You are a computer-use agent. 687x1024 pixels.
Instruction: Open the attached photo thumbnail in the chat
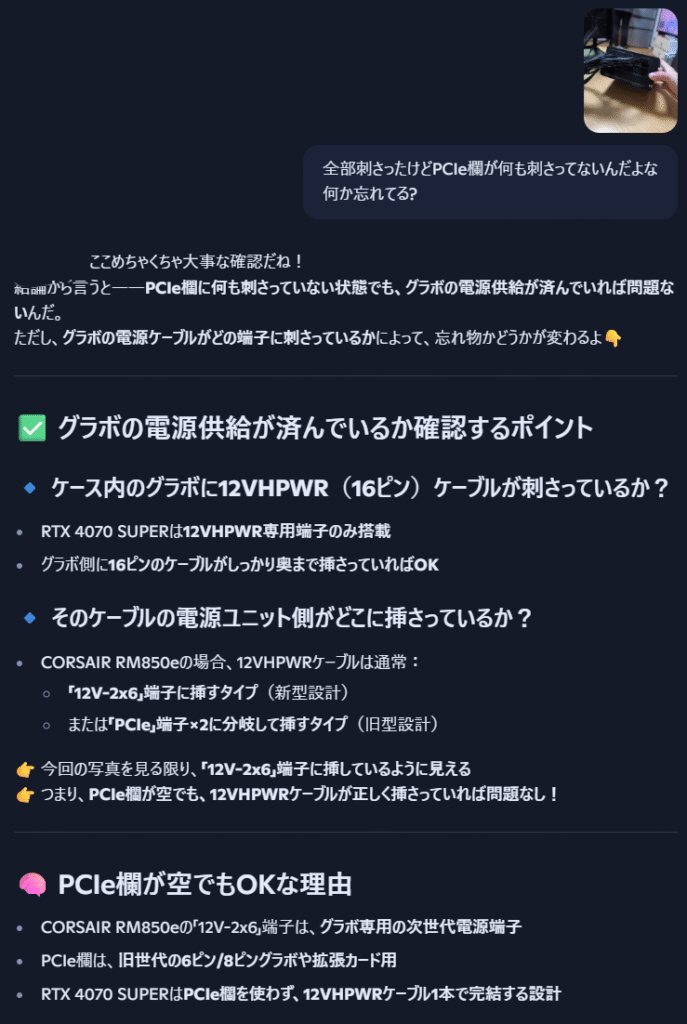pyautogui.click(x=630, y=70)
